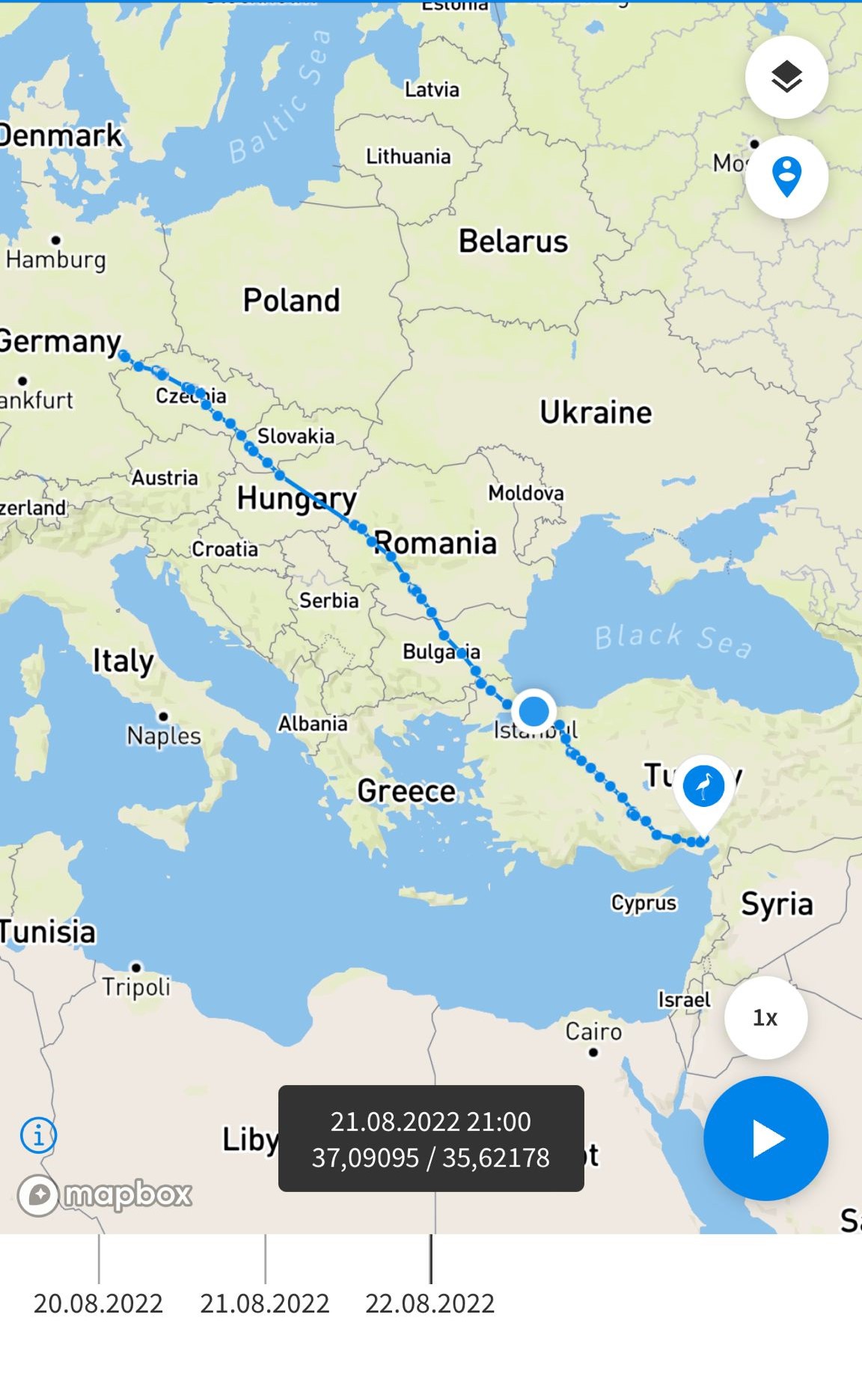Select 22.08.2022 on the timeline
This screenshot has width=862, height=1400.
pyautogui.click(x=430, y=1304)
